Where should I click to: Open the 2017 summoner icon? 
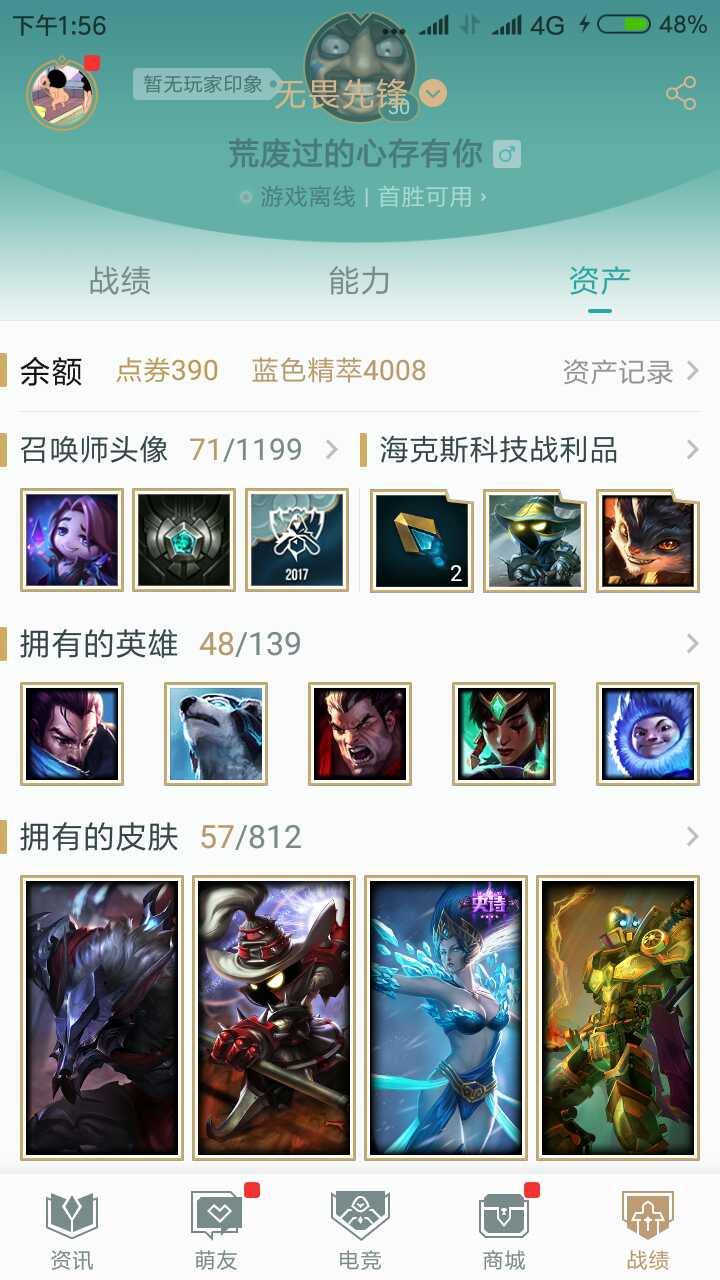click(297, 540)
